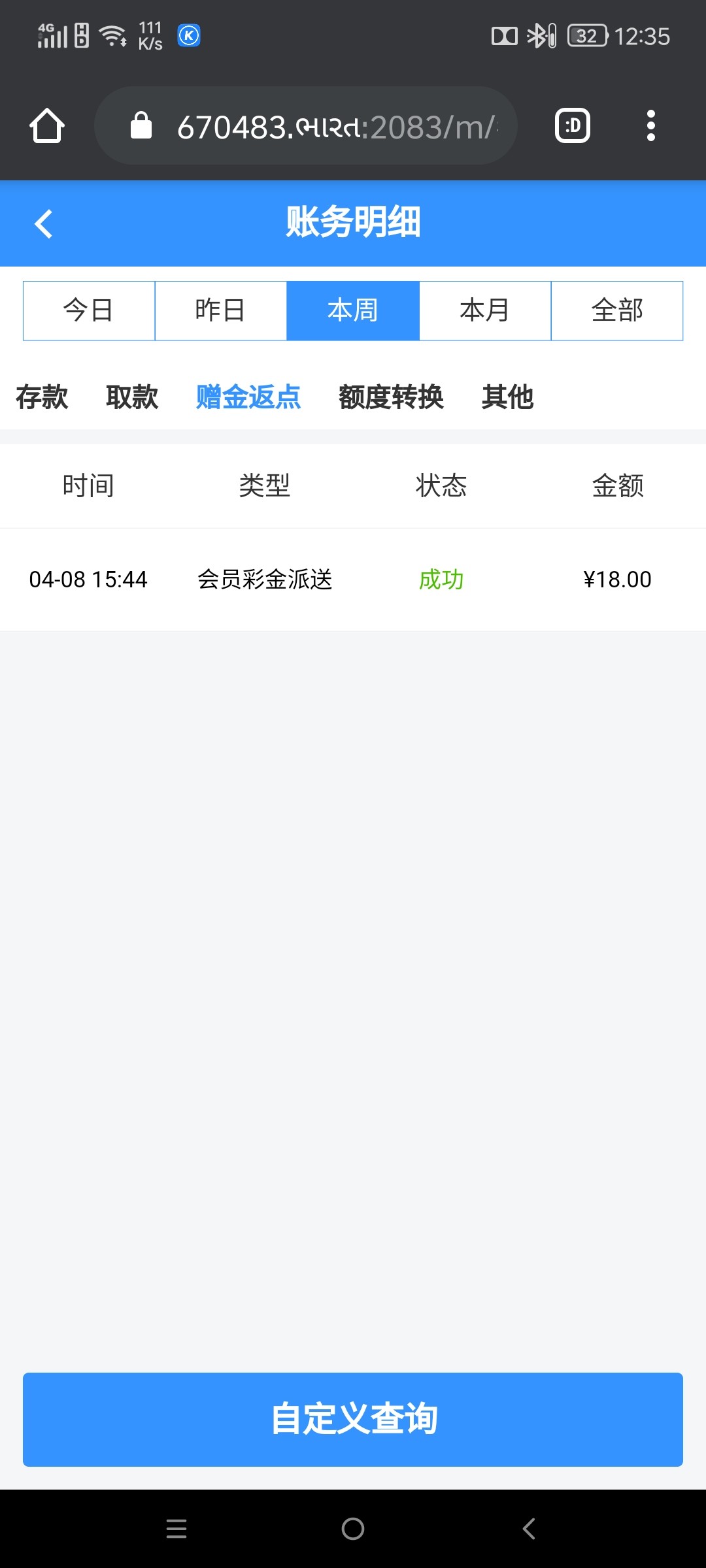This screenshot has height=1568, width=706.
Task: Open the browser overflow menu
Action: 650,125
